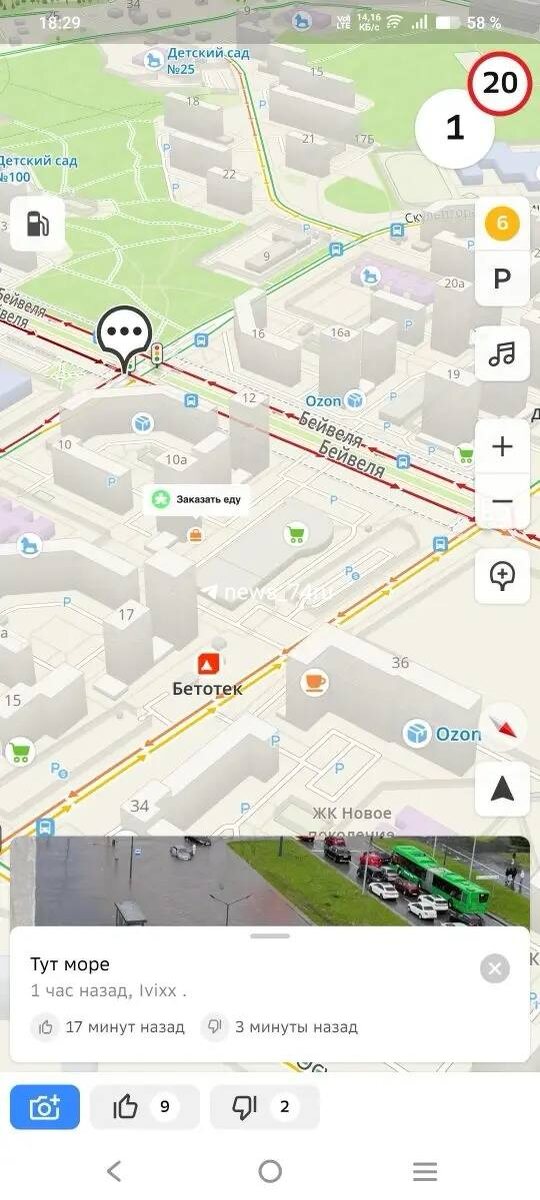The width and height of the screenshot is (540, 1200).
Task: Open the attached flooded street photo
Action: coord(270,881)
